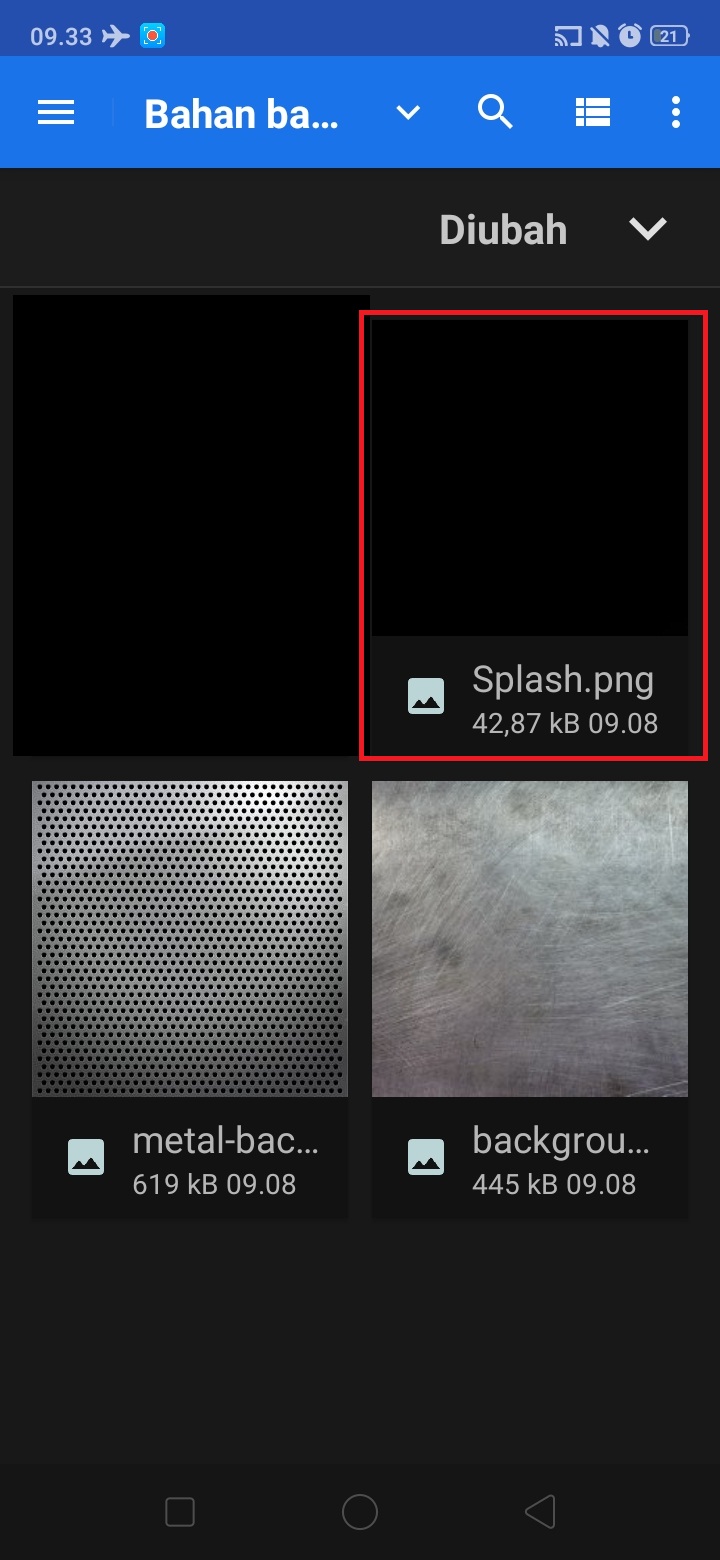Open the three-dot overflow menu
The height and width of the screenshot is (1560, 720).
(676, 113)
